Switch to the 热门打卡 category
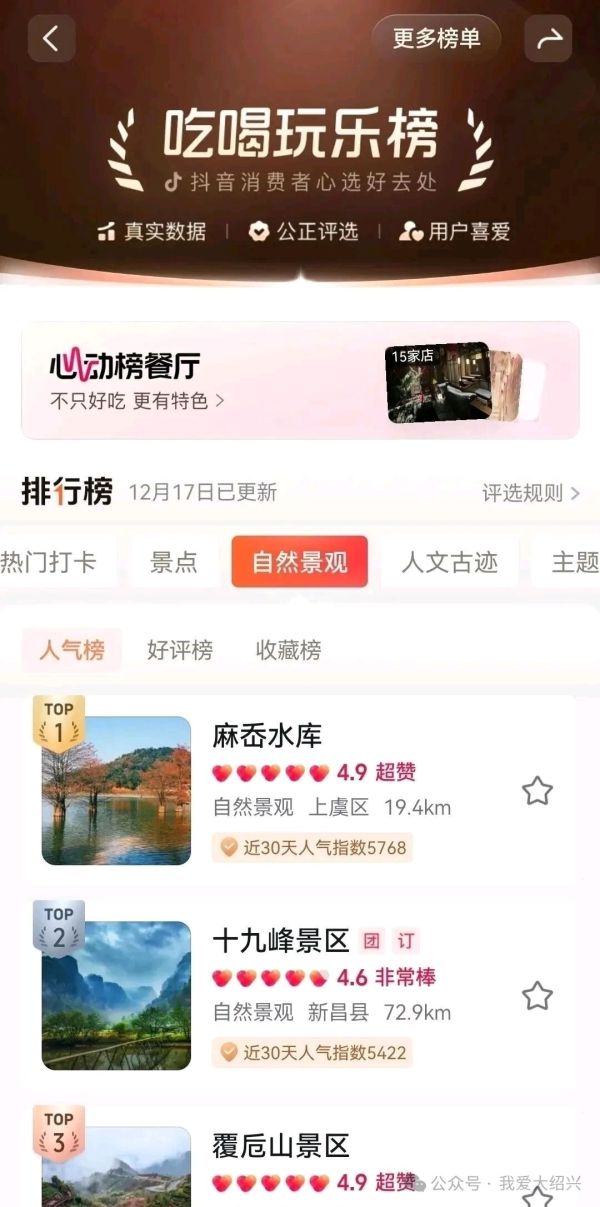The image size is (600, 1207). pos(50,562)
